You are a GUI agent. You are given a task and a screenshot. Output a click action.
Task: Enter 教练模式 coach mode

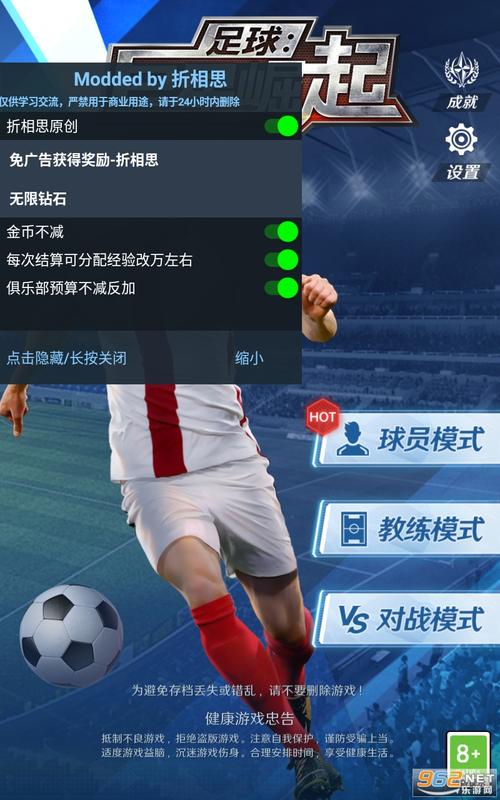click(408, 529)
